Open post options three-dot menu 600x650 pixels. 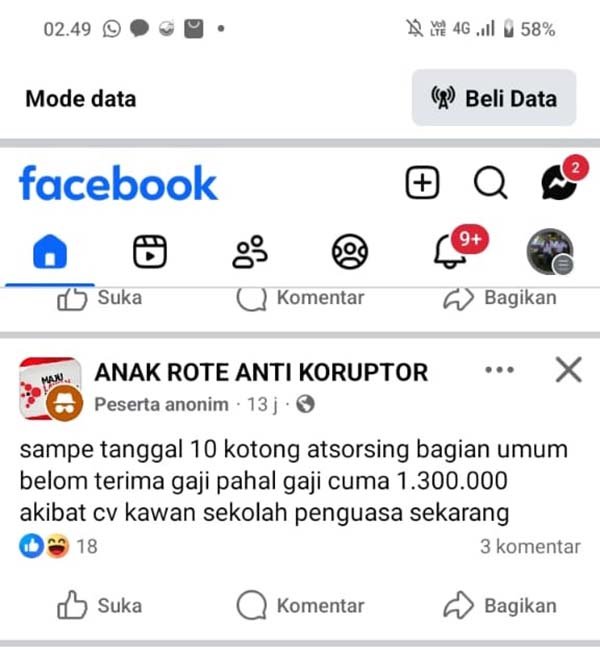click(498, 370)
